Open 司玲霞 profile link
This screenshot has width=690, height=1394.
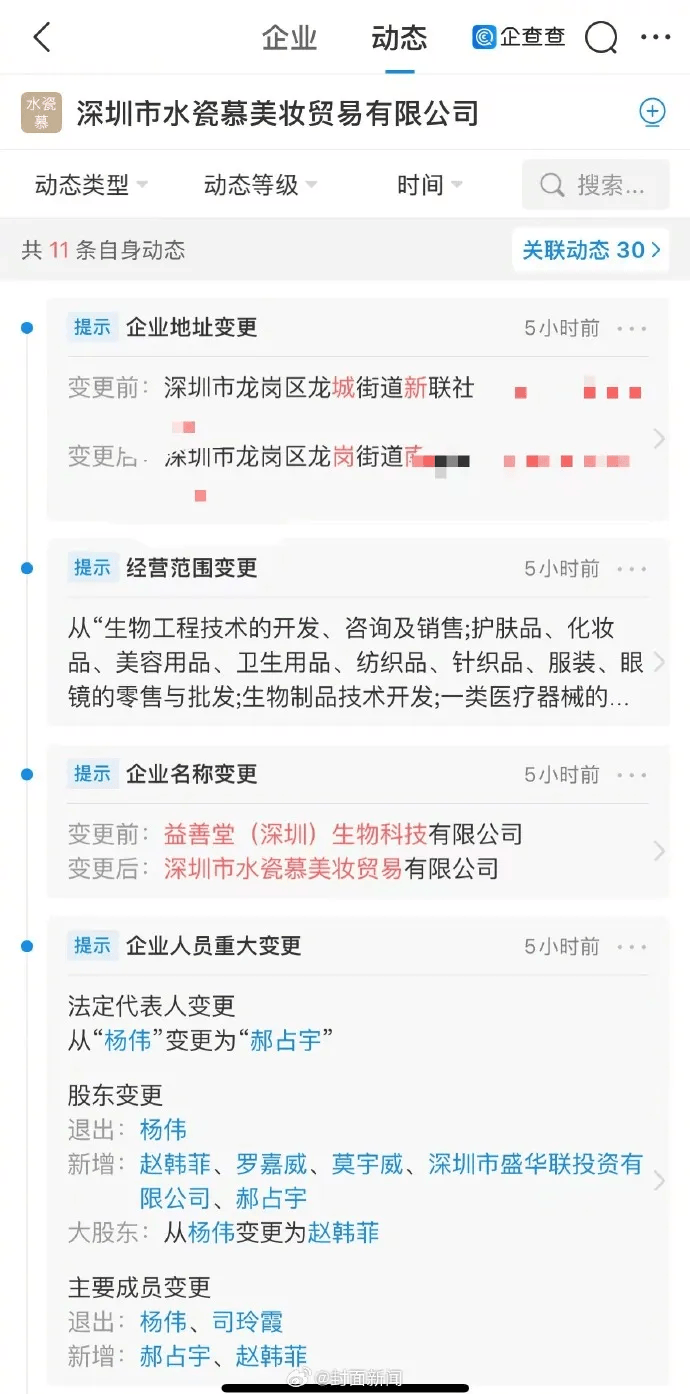point(247,1322)
